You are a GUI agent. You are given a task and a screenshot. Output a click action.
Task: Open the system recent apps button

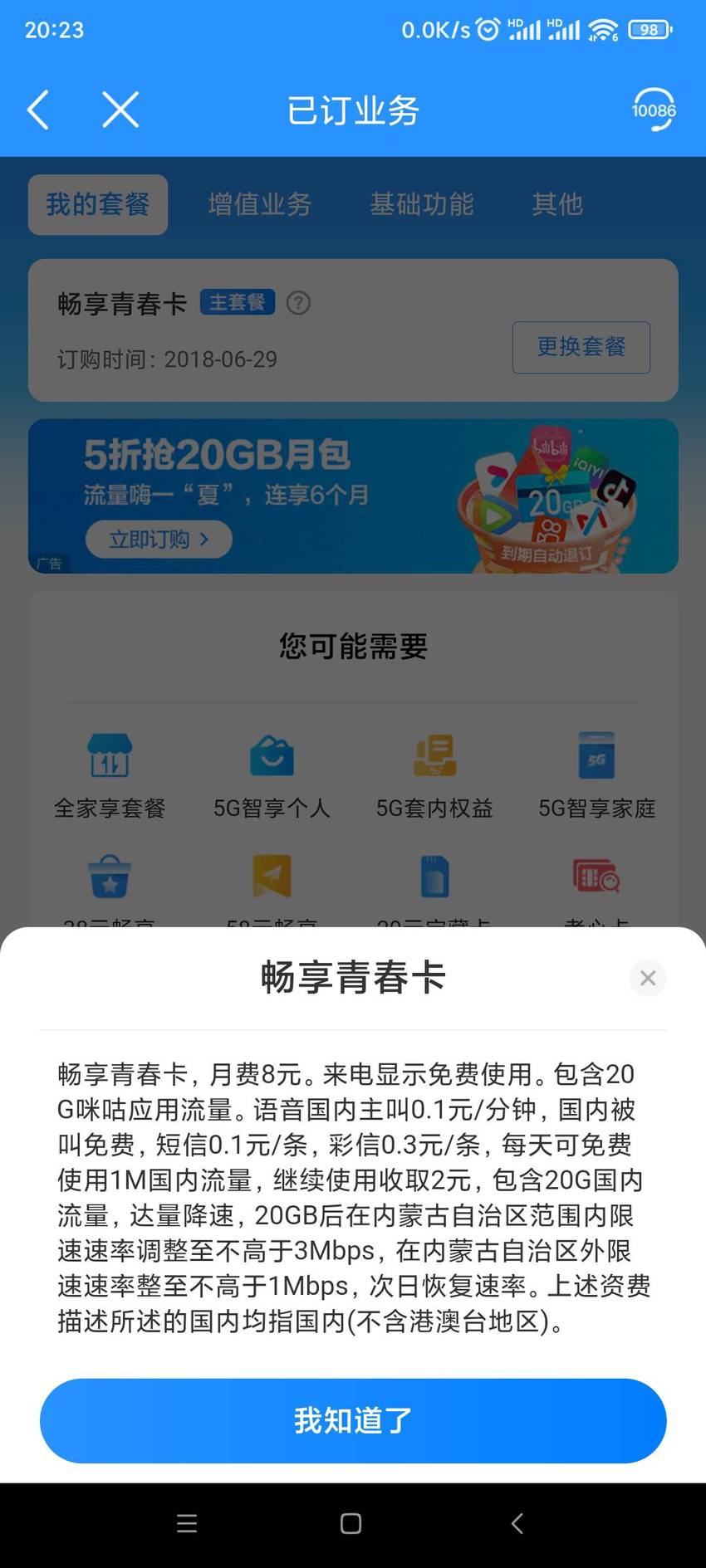coord(187,1523)
